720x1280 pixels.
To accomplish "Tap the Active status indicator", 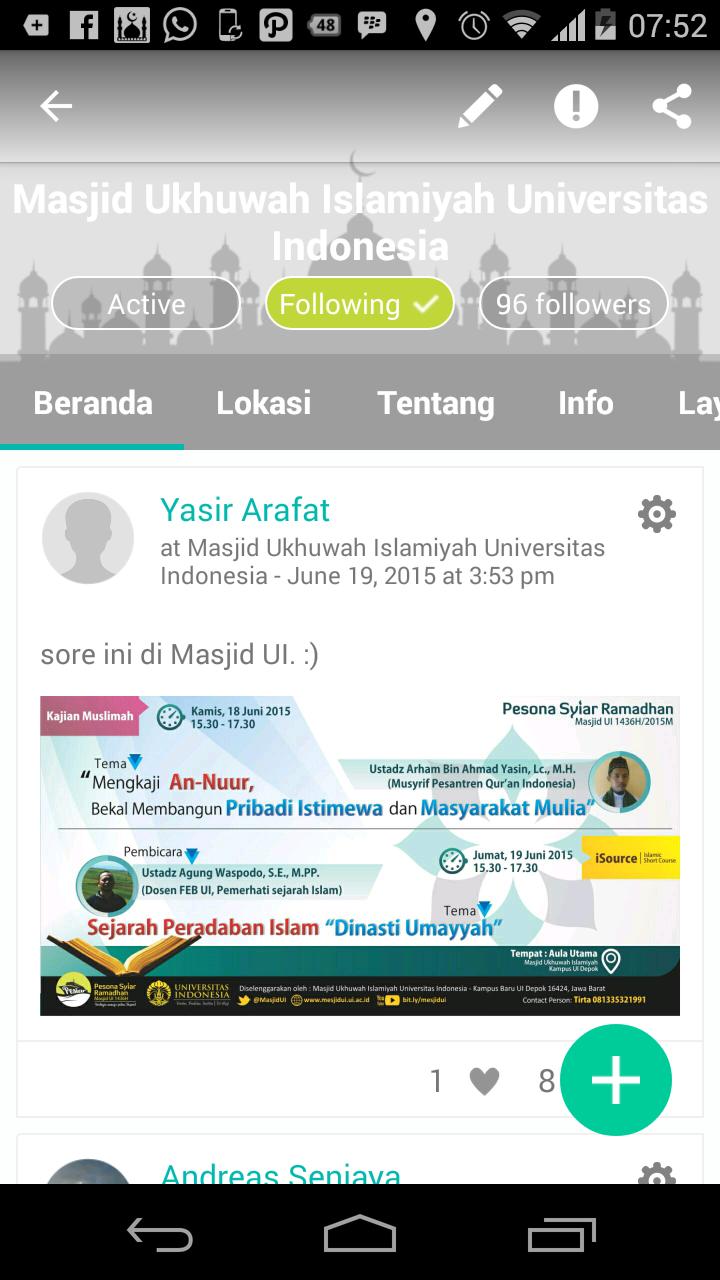I will pyautogui.click(x=144, y=303).
